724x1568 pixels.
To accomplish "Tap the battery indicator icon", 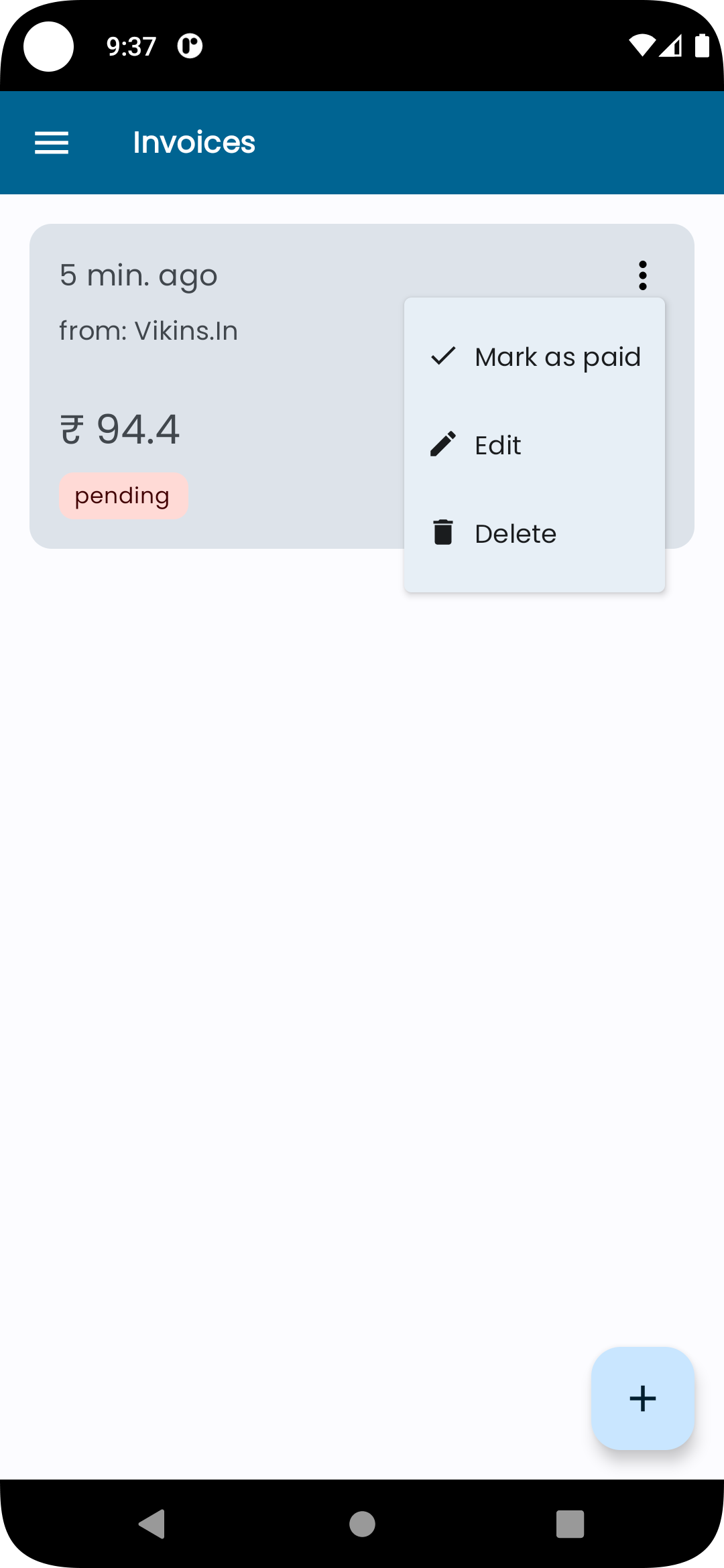I will (702, 45).
